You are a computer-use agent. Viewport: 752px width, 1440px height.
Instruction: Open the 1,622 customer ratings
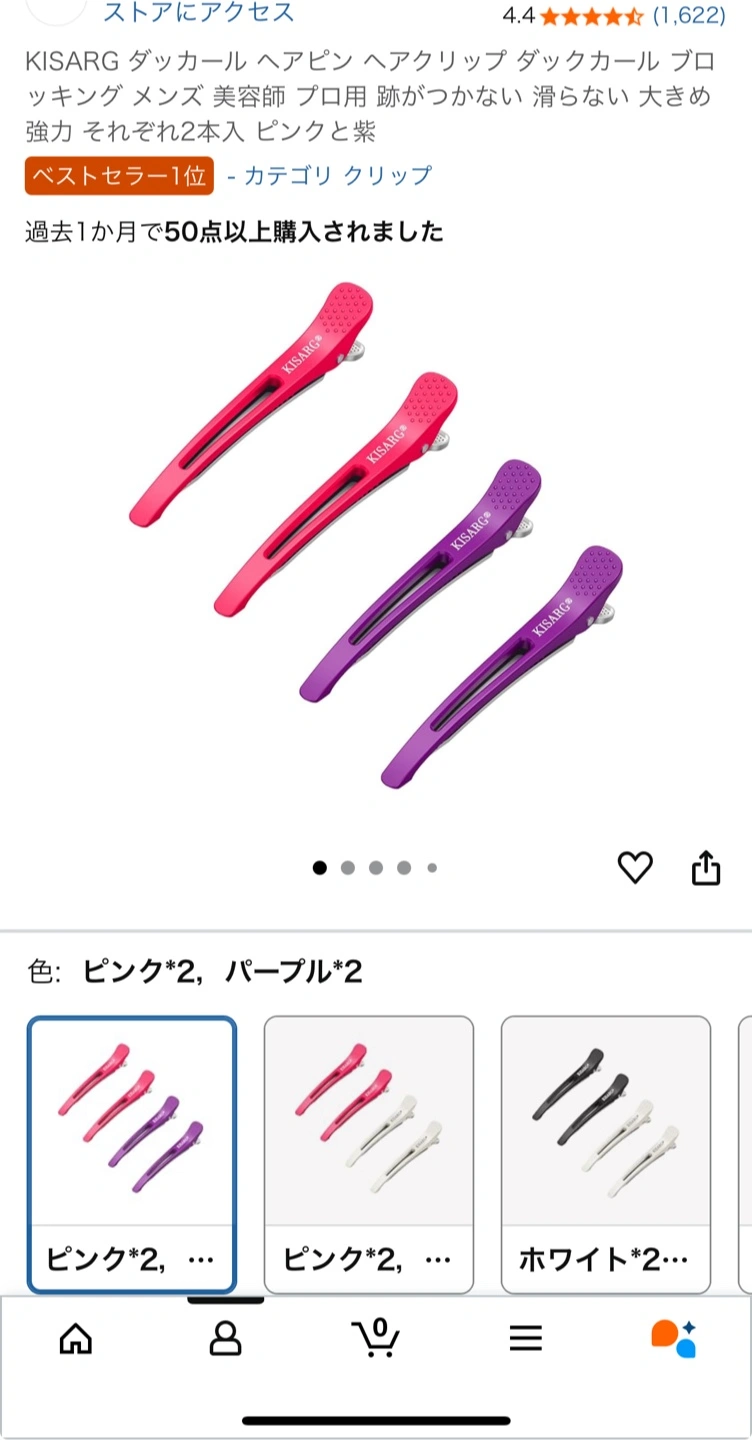coord(689,15)
